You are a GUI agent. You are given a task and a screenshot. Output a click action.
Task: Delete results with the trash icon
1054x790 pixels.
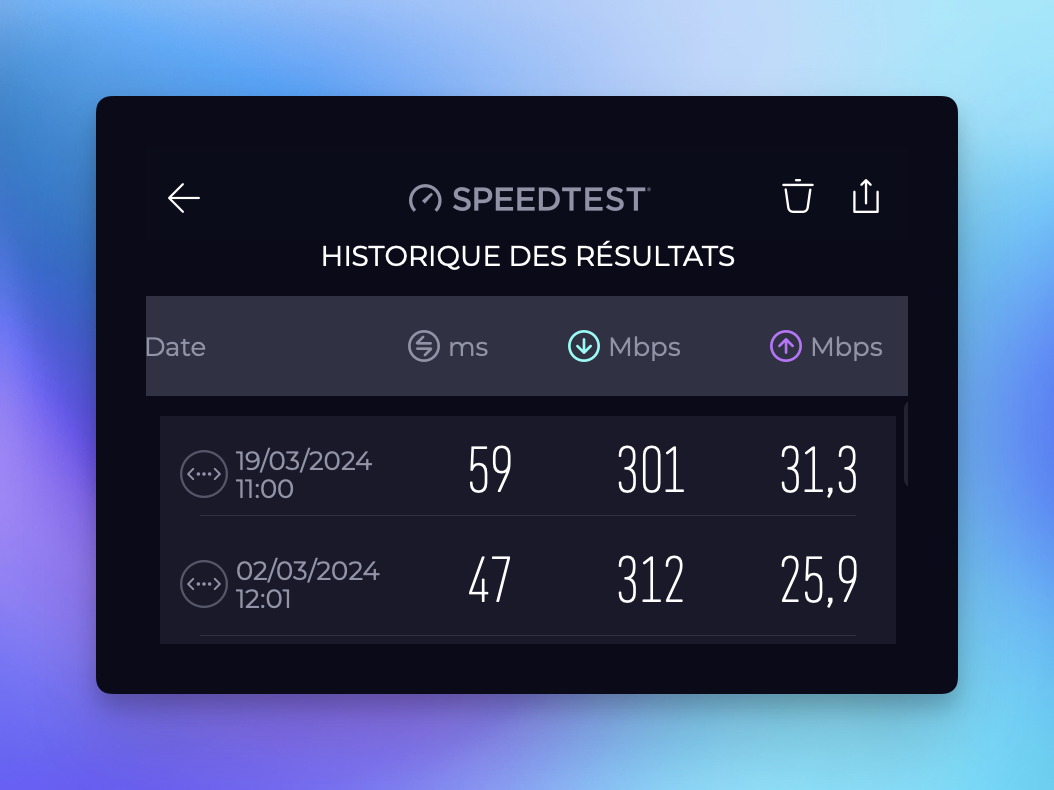click(797, 197)
